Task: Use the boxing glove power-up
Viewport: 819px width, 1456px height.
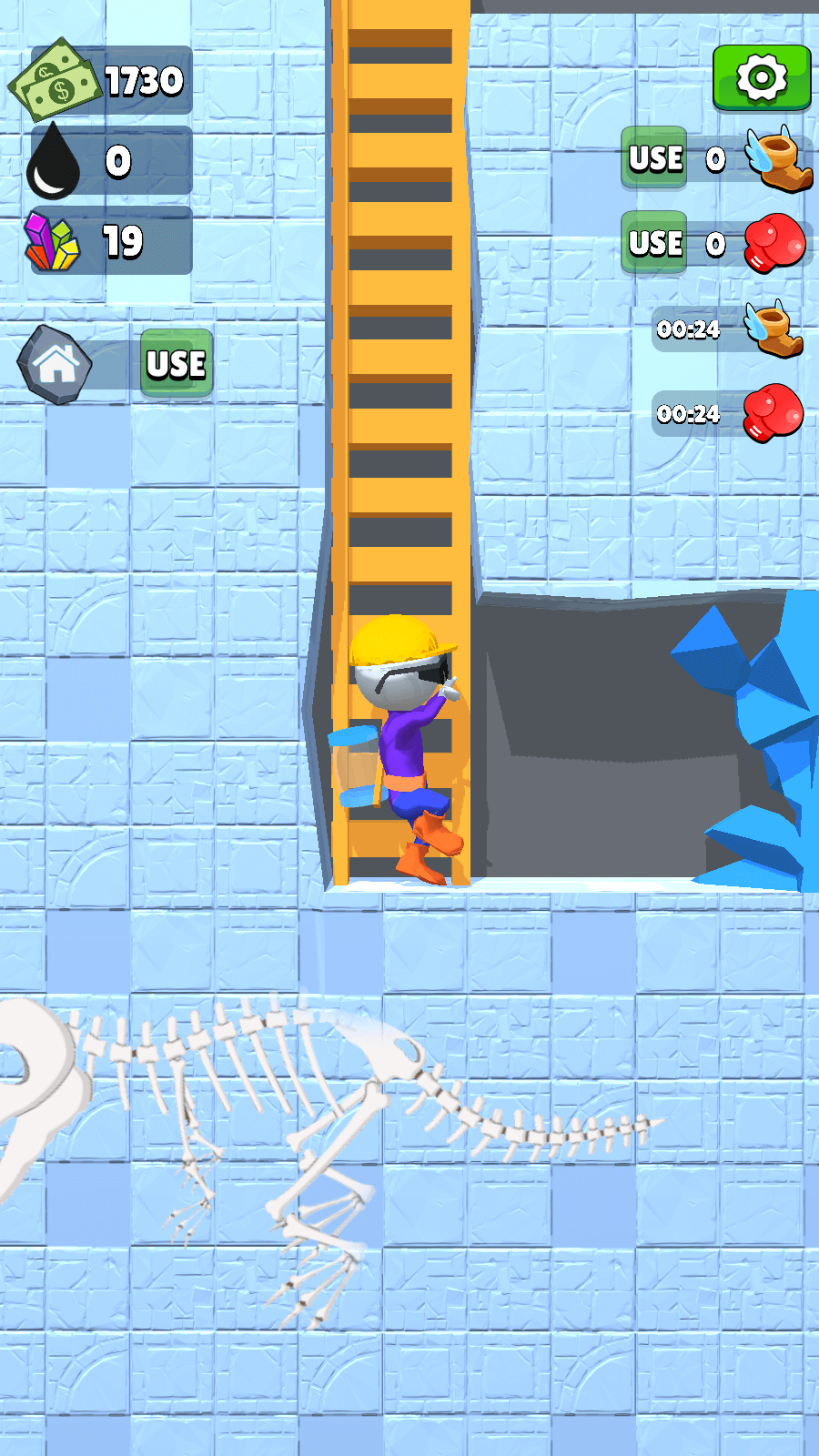Action: [654, 243]
